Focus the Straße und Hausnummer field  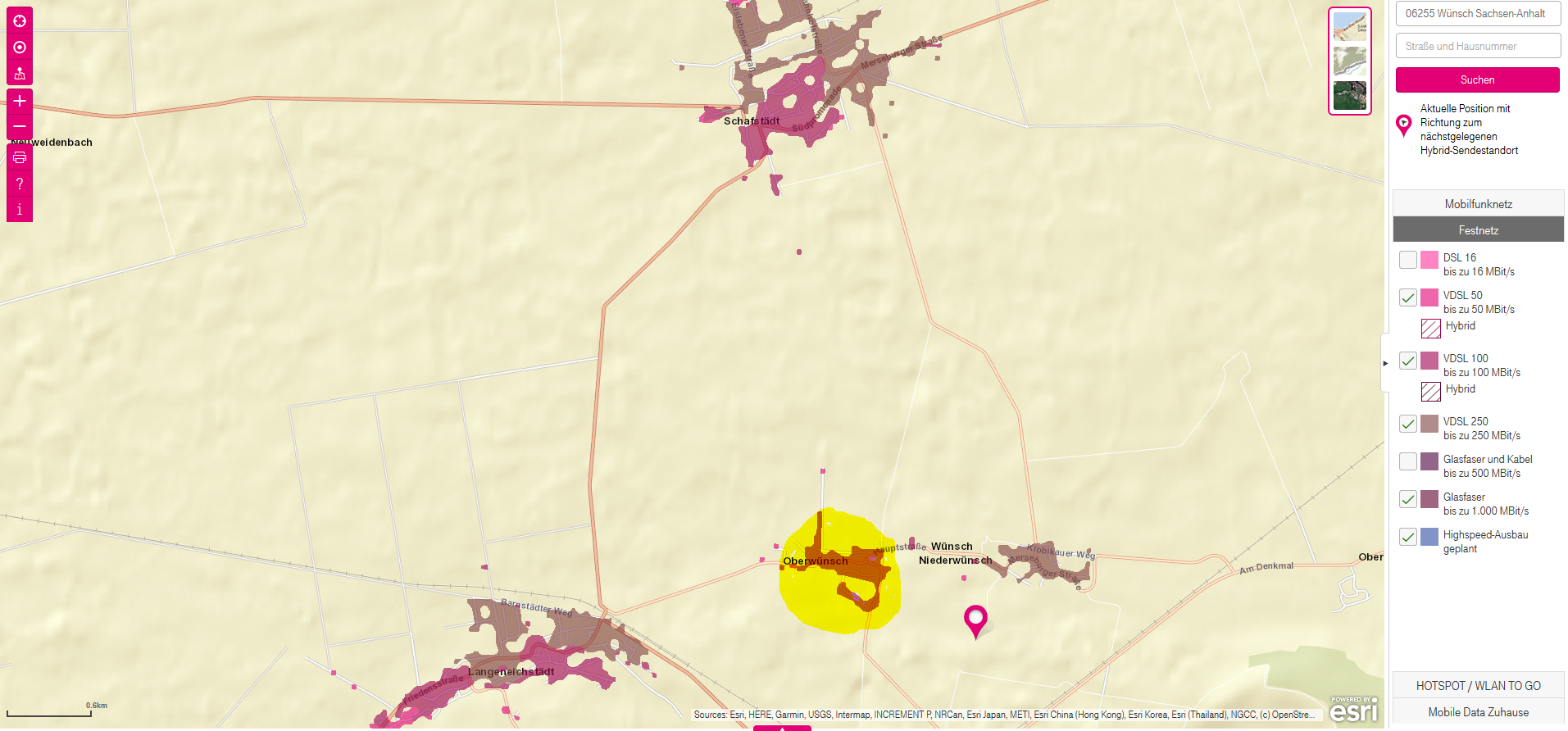[x=1478, y=47]
